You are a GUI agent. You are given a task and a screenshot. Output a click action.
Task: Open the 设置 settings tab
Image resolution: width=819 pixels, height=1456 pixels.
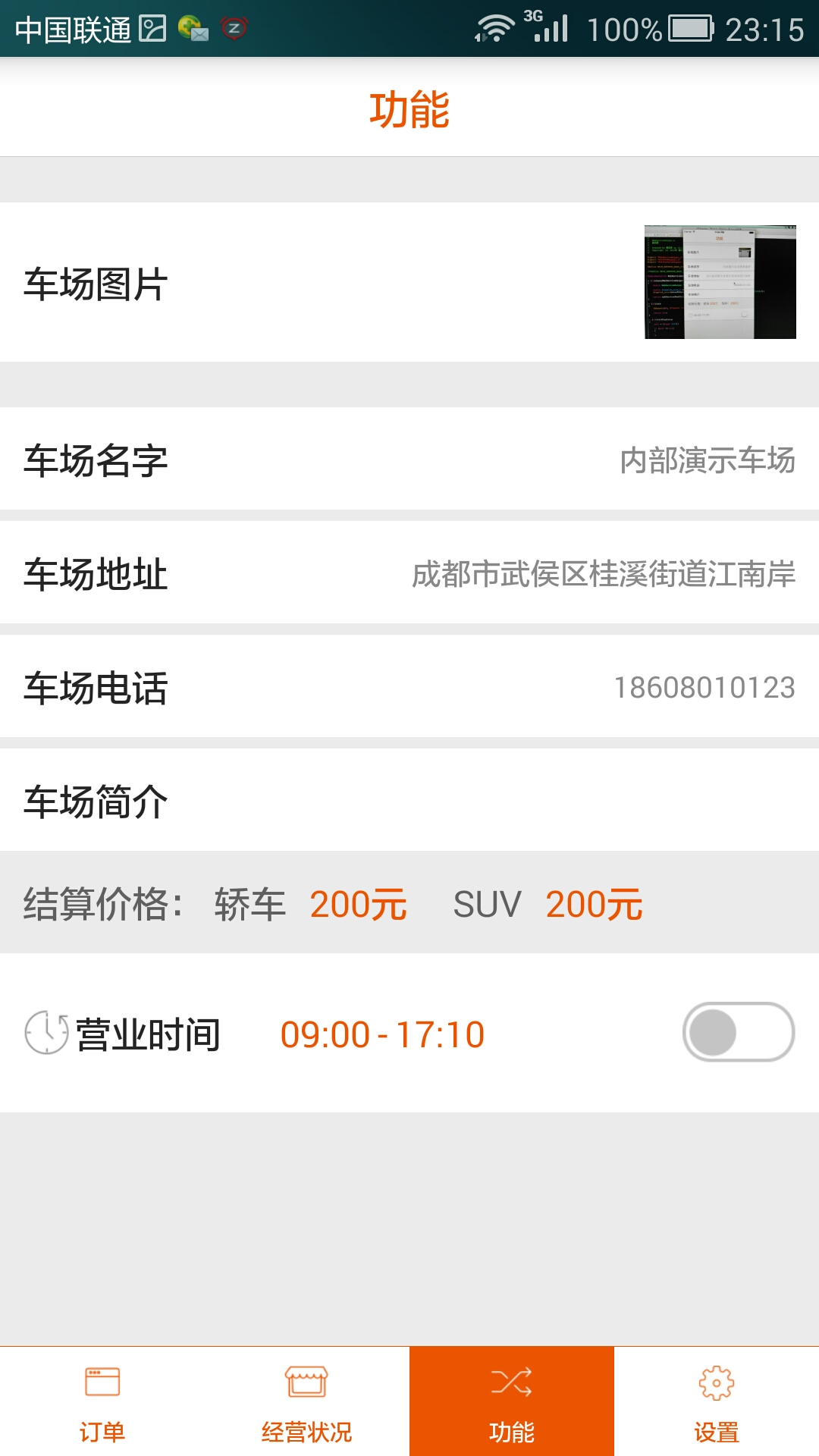tap(717, 1401)
